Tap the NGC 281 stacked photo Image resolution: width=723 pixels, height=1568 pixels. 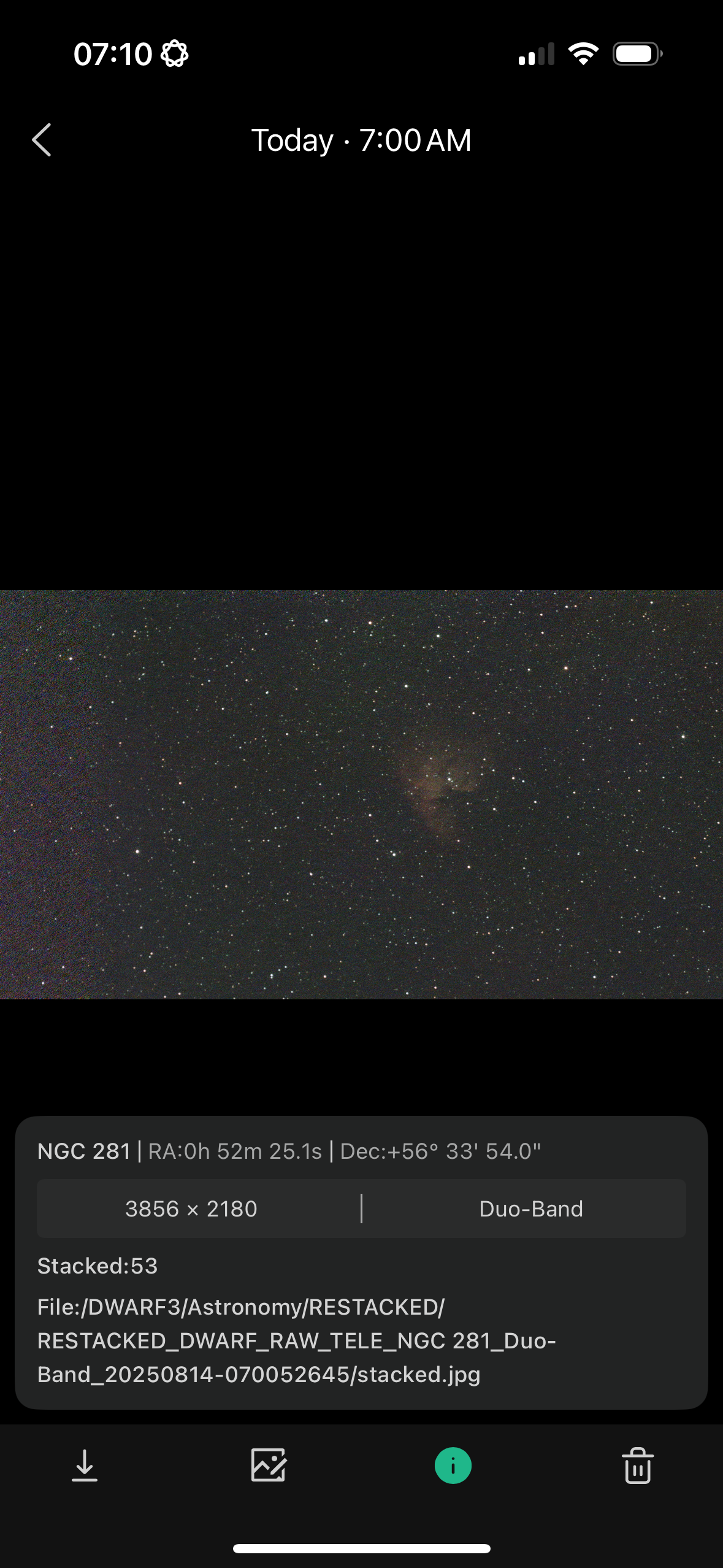[x=361, y=794]
